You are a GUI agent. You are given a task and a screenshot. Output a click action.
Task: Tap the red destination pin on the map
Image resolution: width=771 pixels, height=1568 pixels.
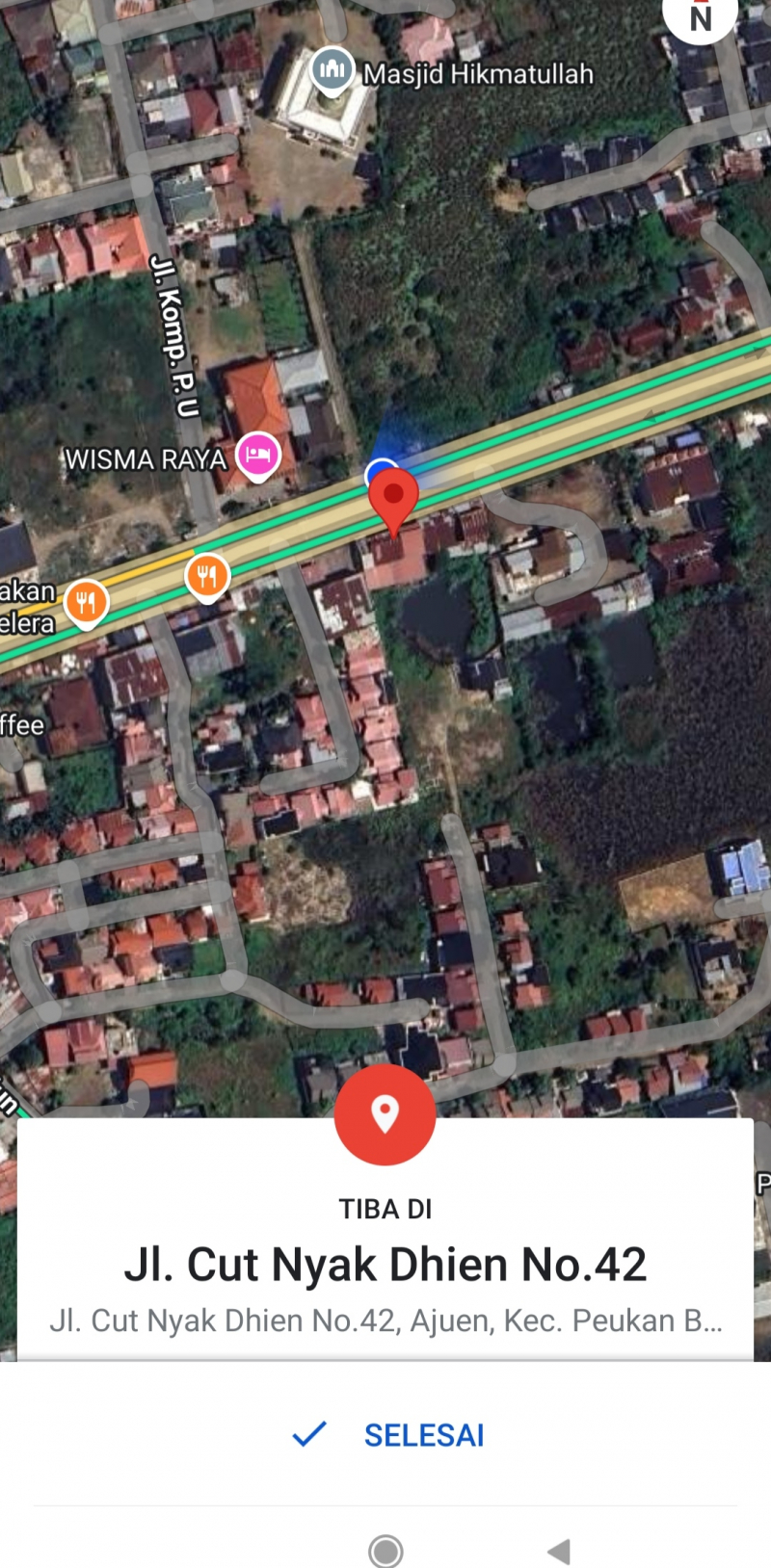click(x=393, y=496)
